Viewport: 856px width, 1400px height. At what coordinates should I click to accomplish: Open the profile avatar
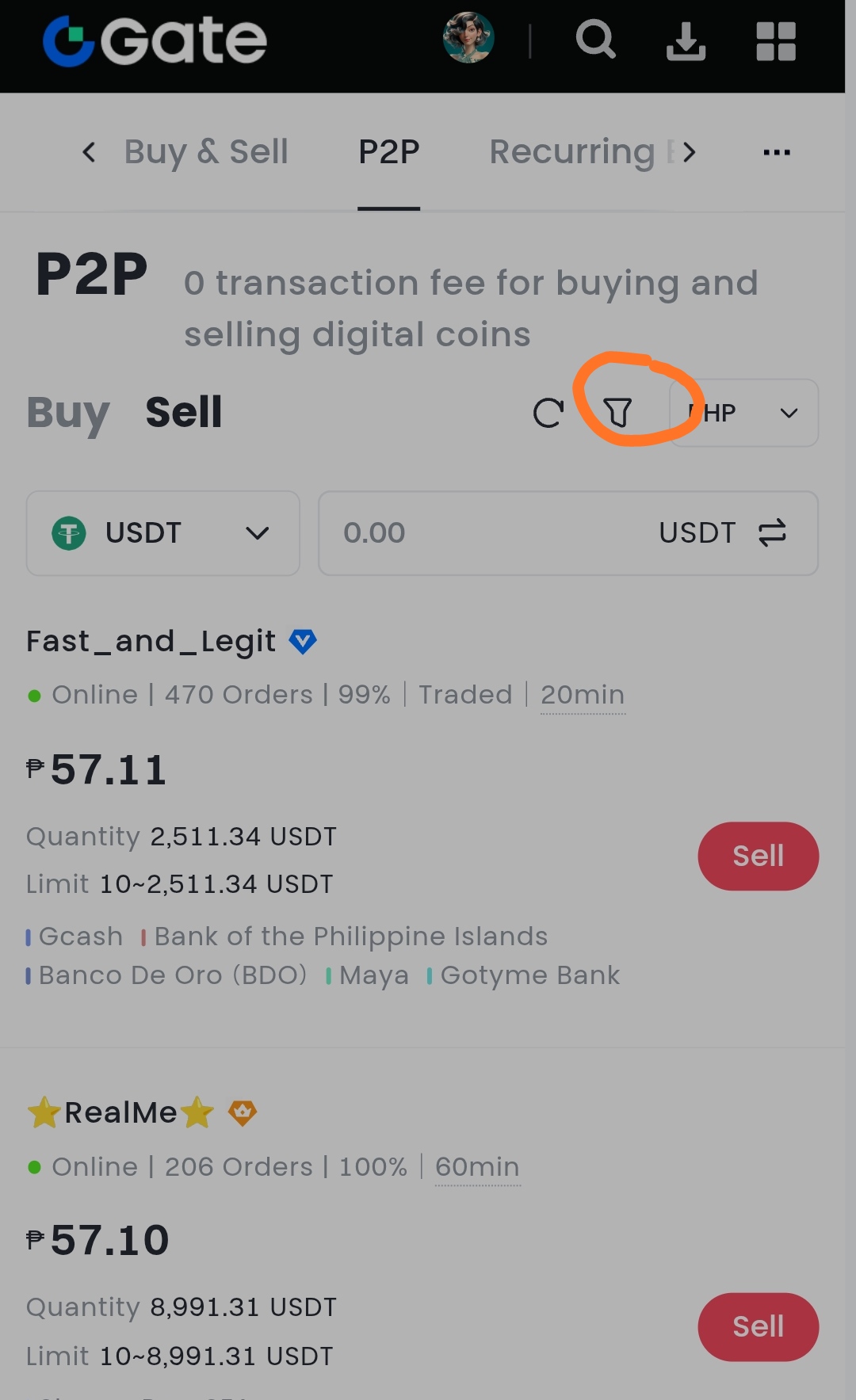pyautogui.click(x=468, y=38)
